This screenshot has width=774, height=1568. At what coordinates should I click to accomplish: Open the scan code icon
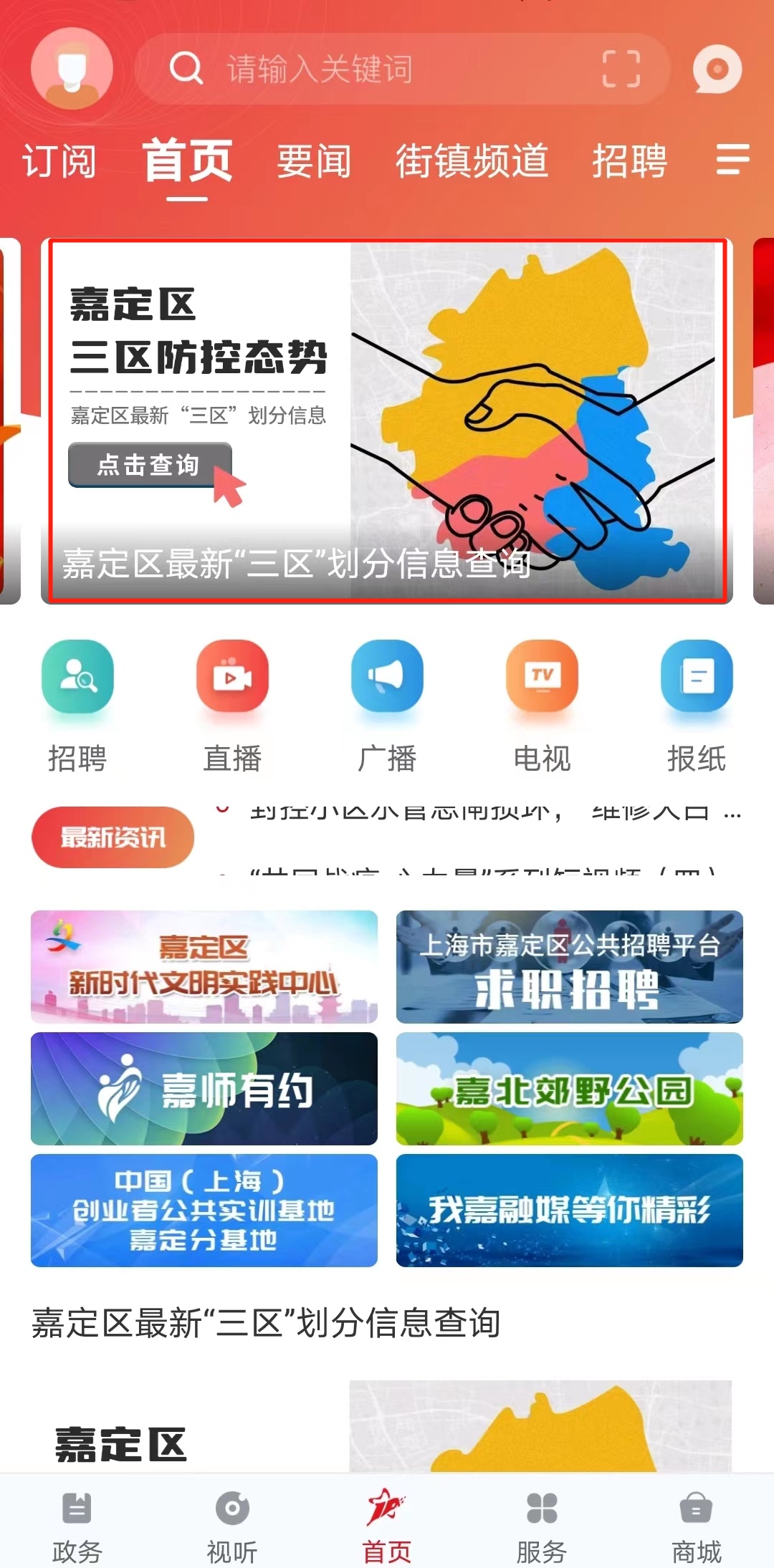point(621,69)
